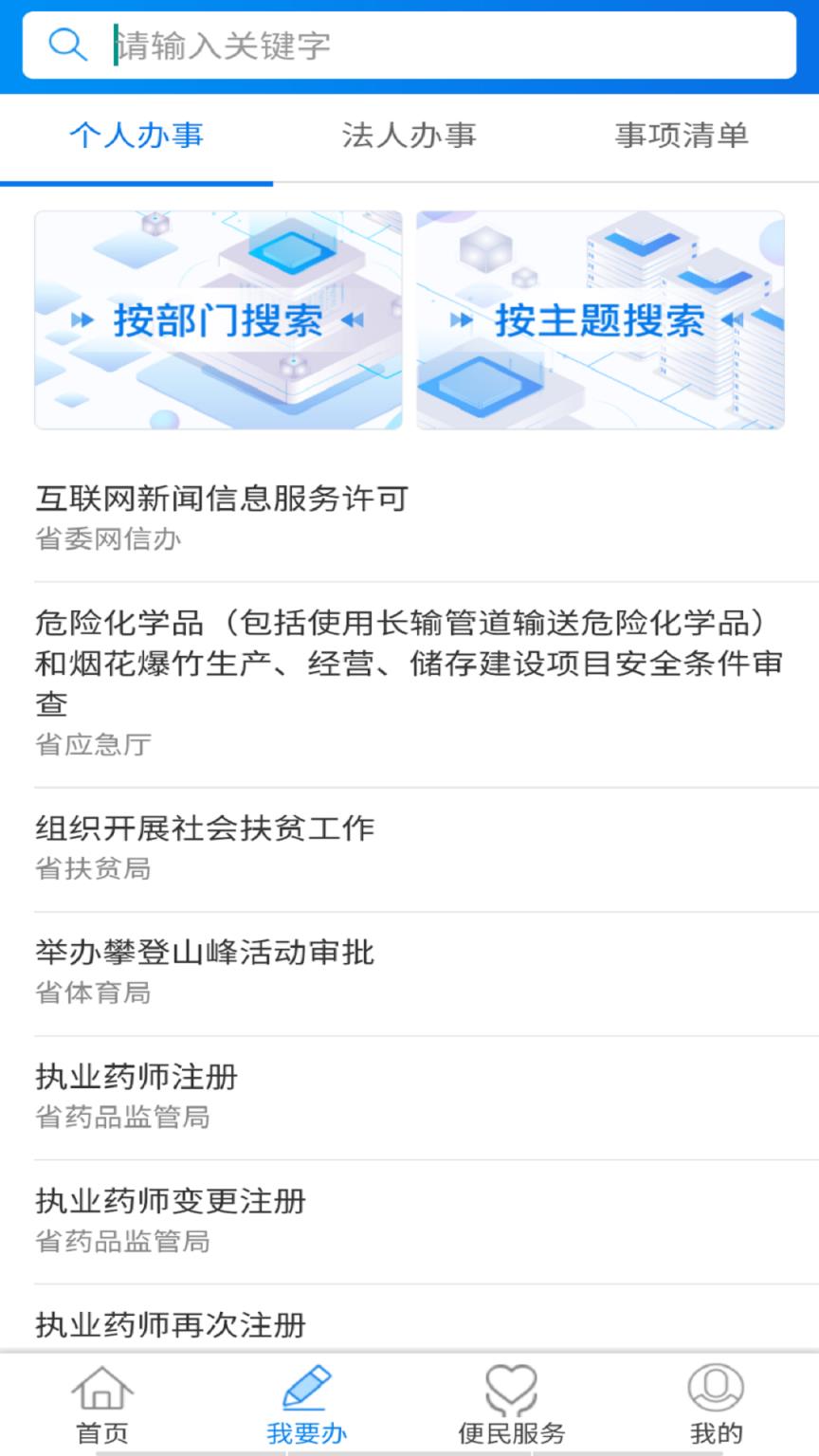Open 执业药师变更注册 entry

170,1201
